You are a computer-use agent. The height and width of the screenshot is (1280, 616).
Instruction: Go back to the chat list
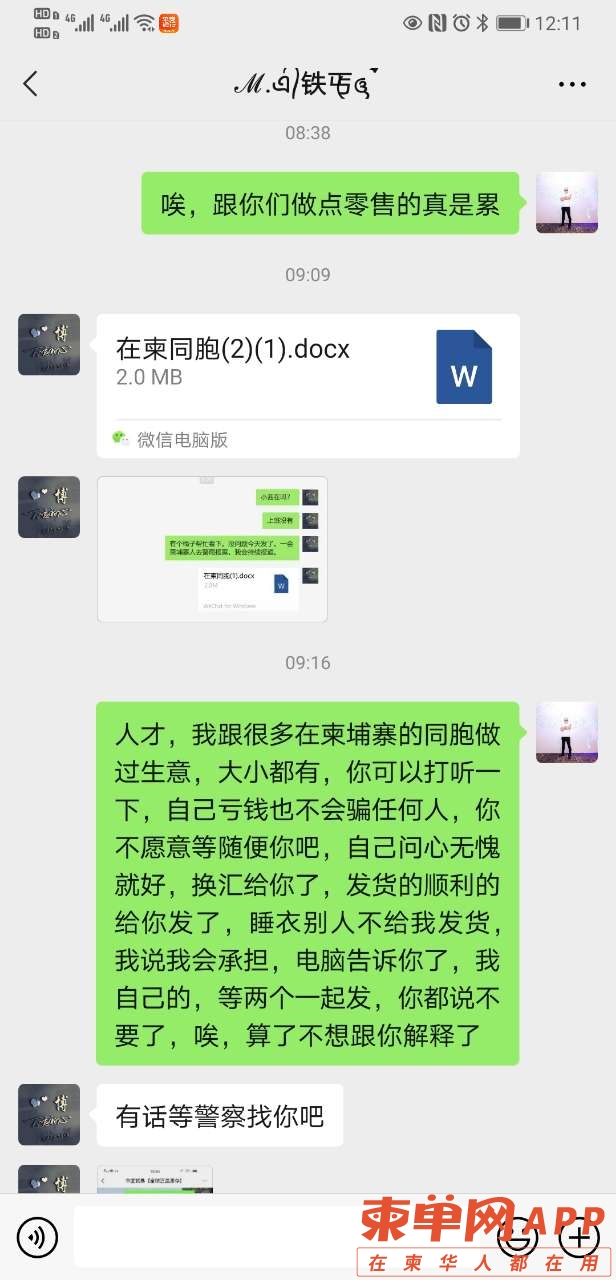[x=30, y=84]
